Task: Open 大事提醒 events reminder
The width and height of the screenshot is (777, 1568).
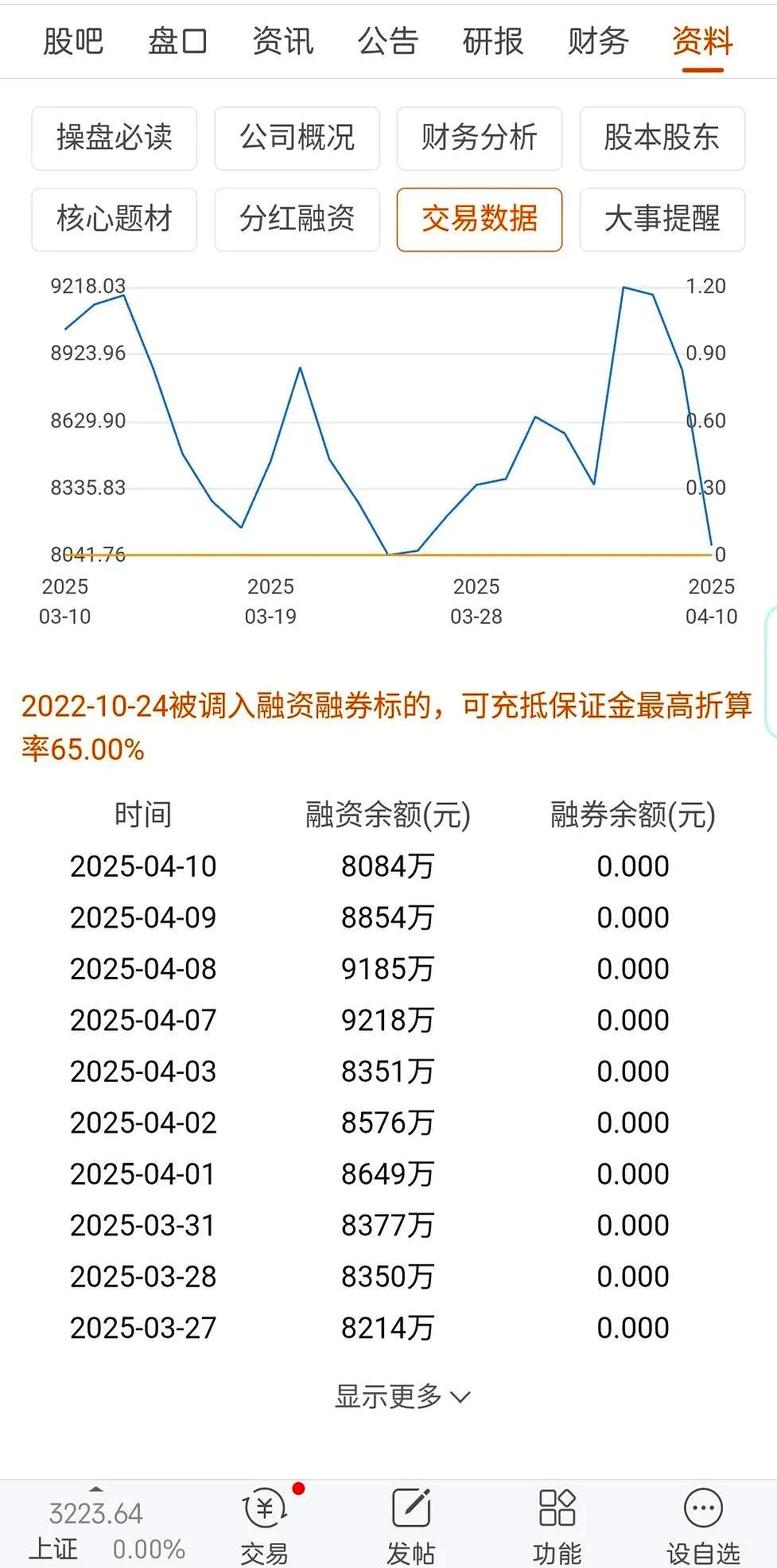Action: click(662, 220)
